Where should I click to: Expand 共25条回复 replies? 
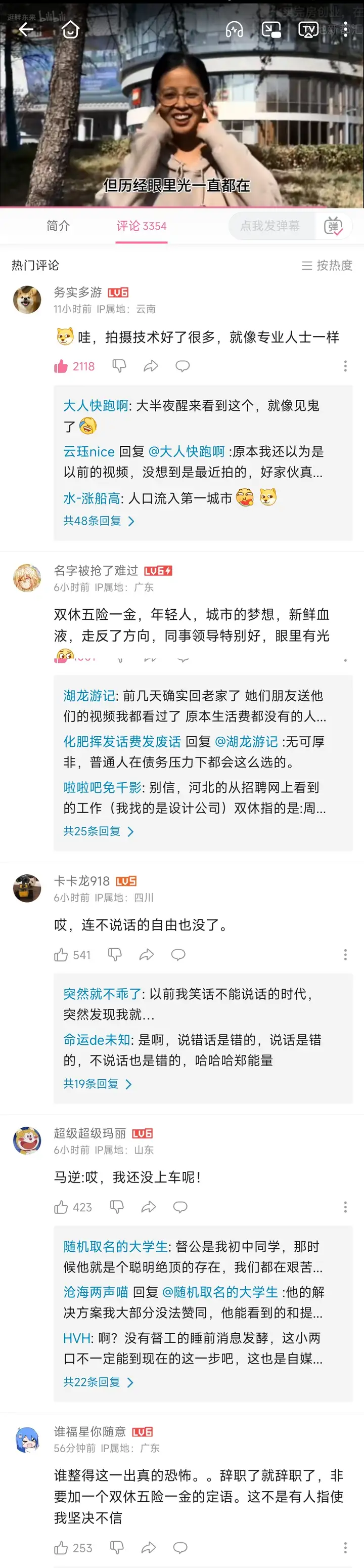pyautogui.click(x=99, y=831)
